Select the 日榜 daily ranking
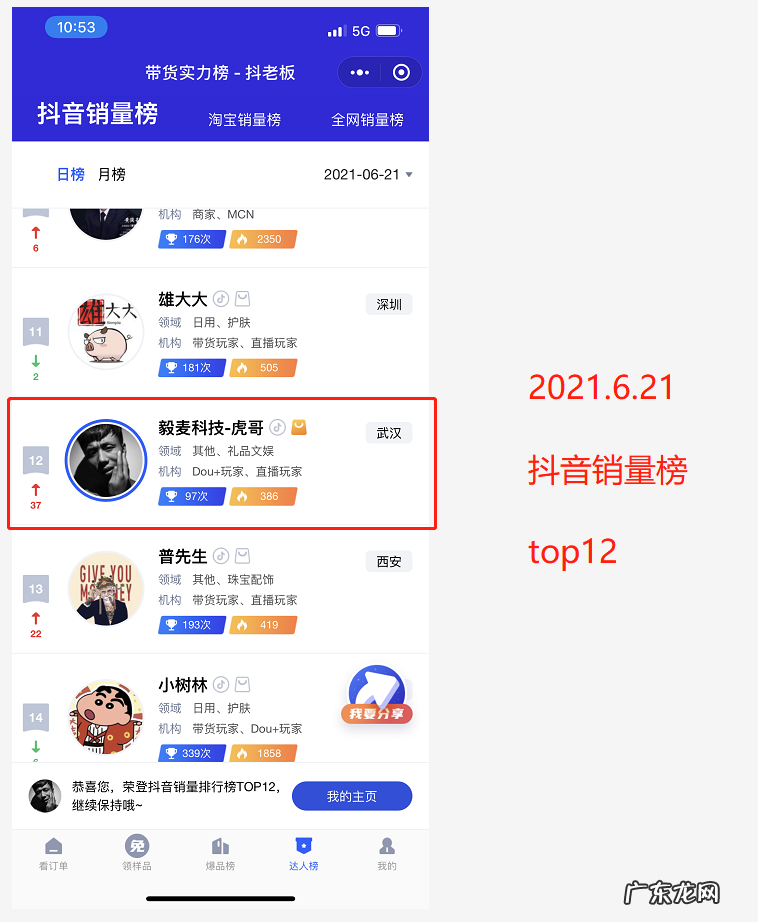758x922 pixels. [70, 174]
